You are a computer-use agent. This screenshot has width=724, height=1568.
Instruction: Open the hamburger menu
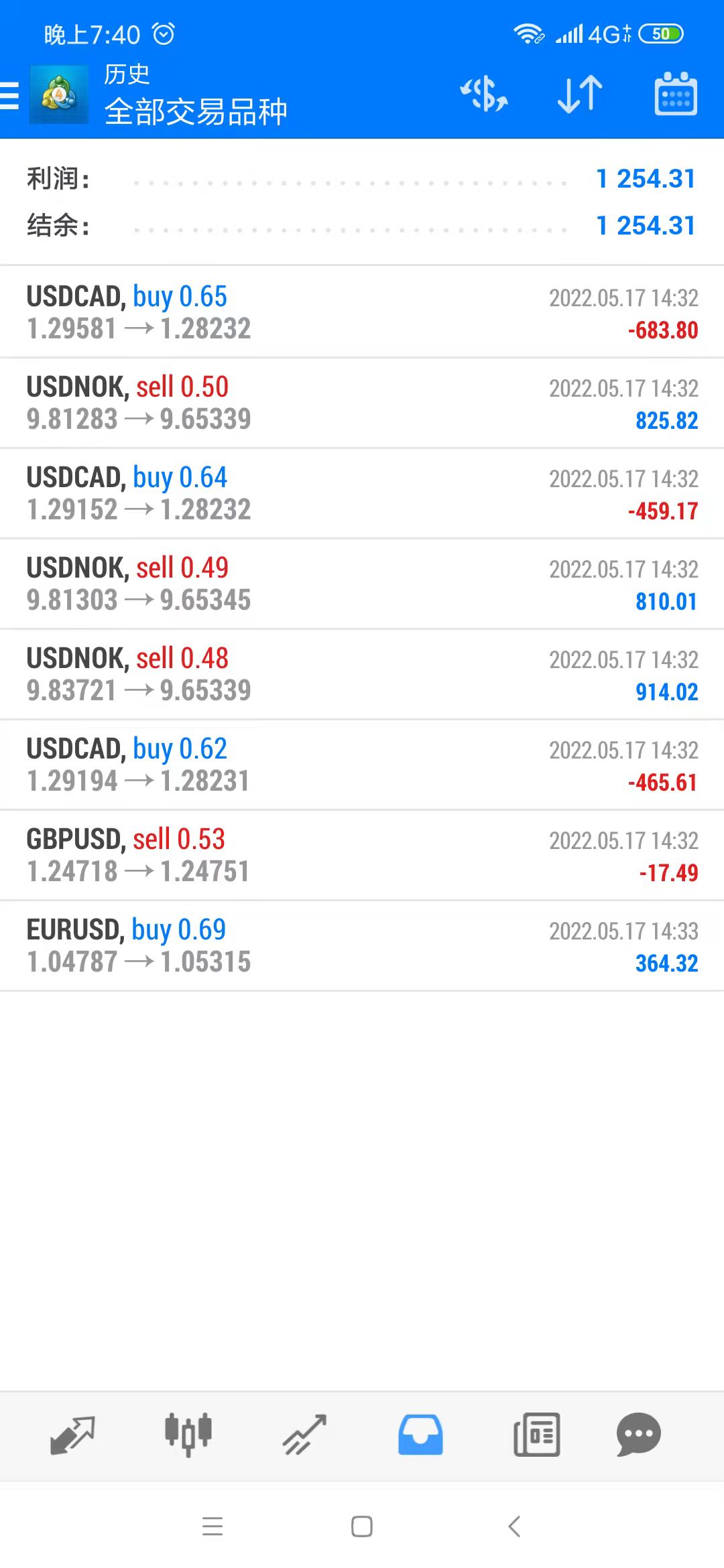[9, 95]
